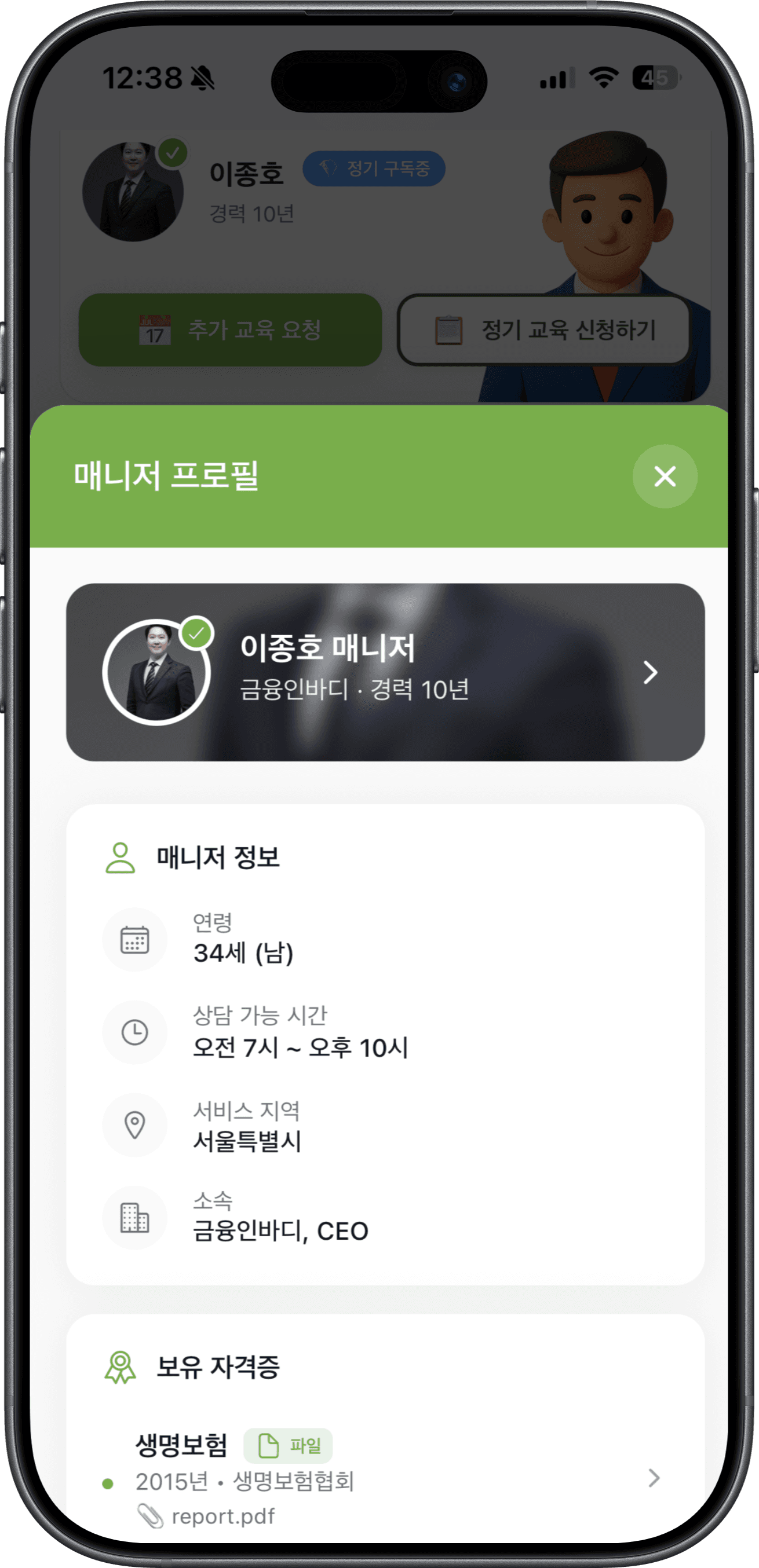Tap the 파일 chip next to 생명보험
759x1568 pixels.
coord(288,1446)
